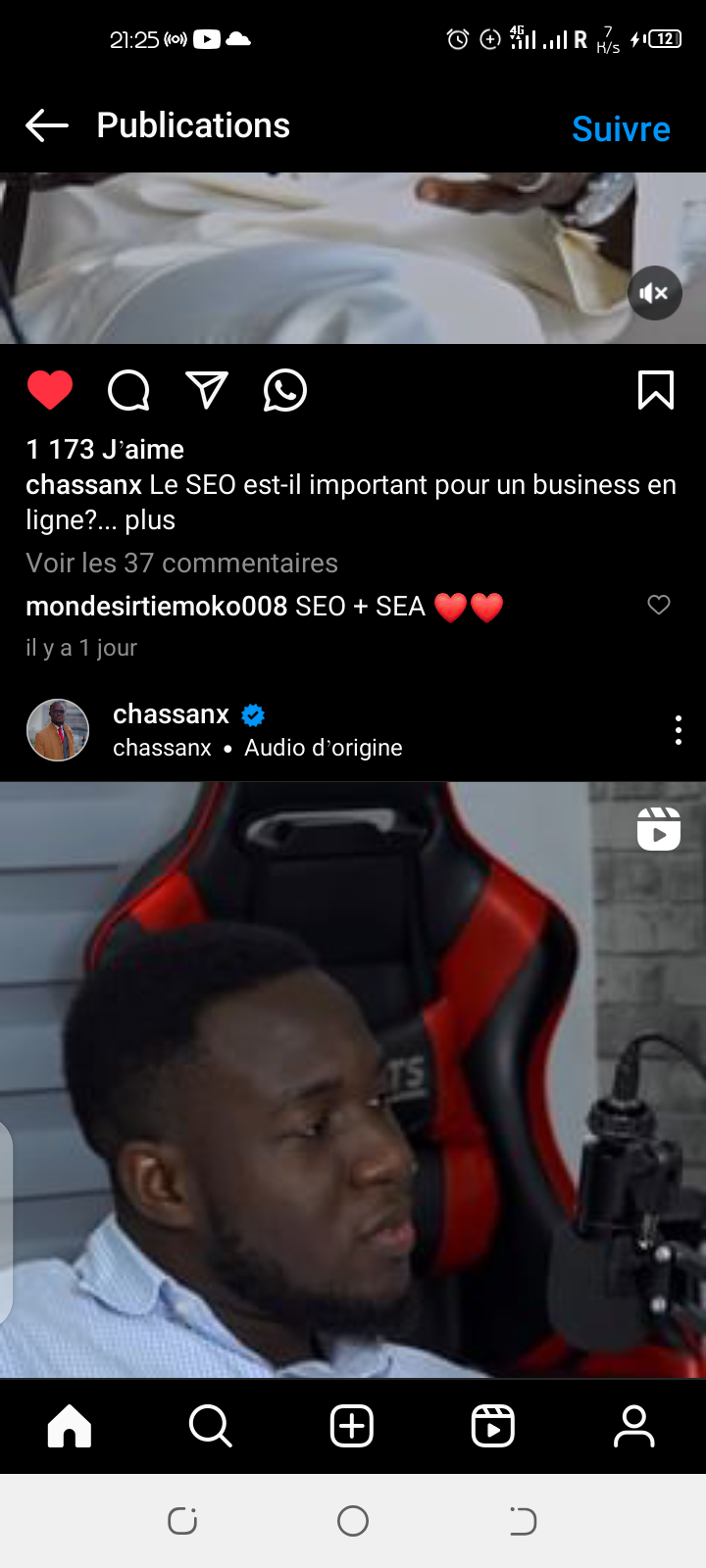
Task: Create a new post
Action: pyautogui.click(x=352, y=1426)
